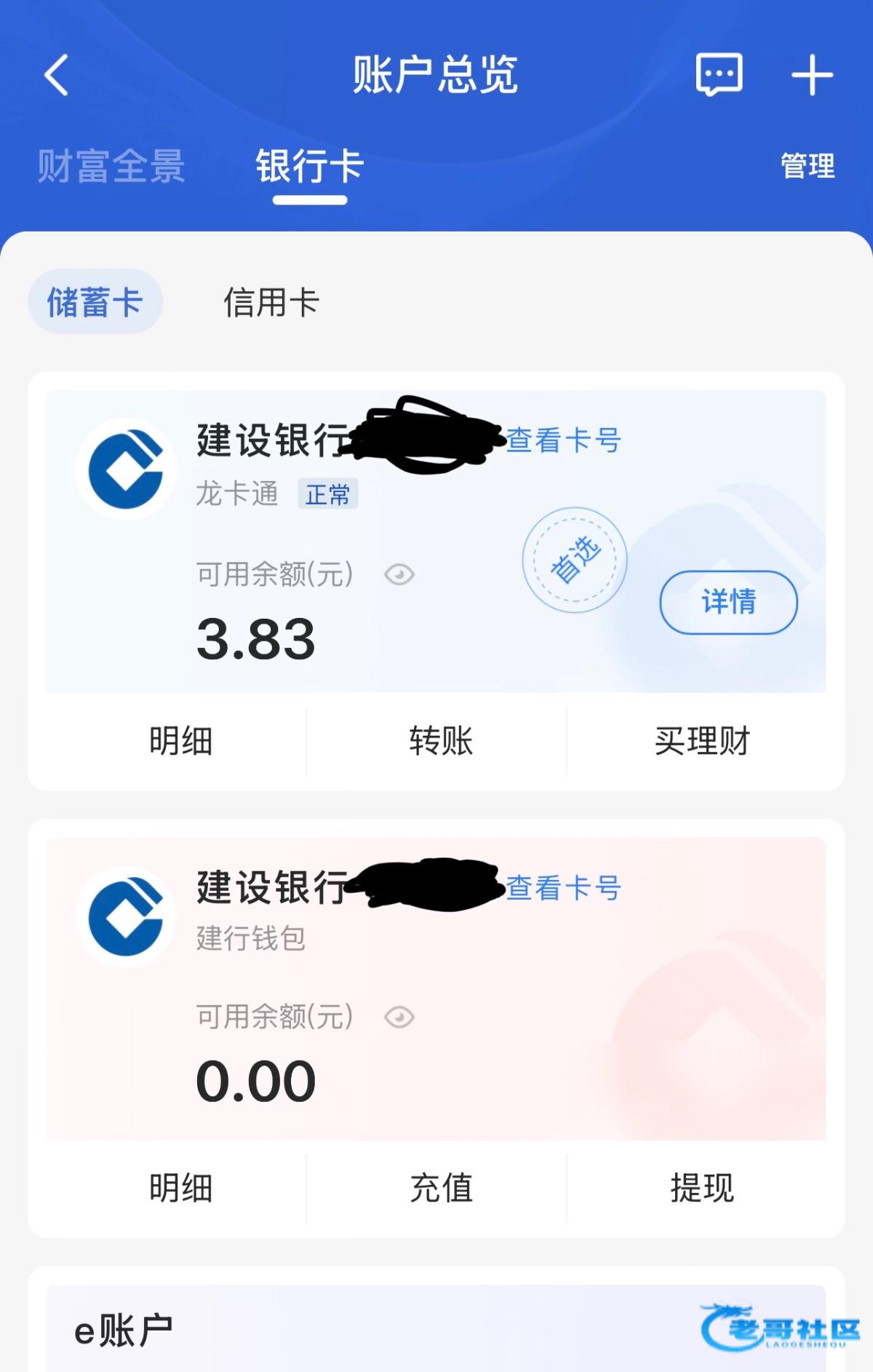Screen dimensions: 873x1372
Task: Switch to the 财富全景 tab
Action: coord(111,166)
